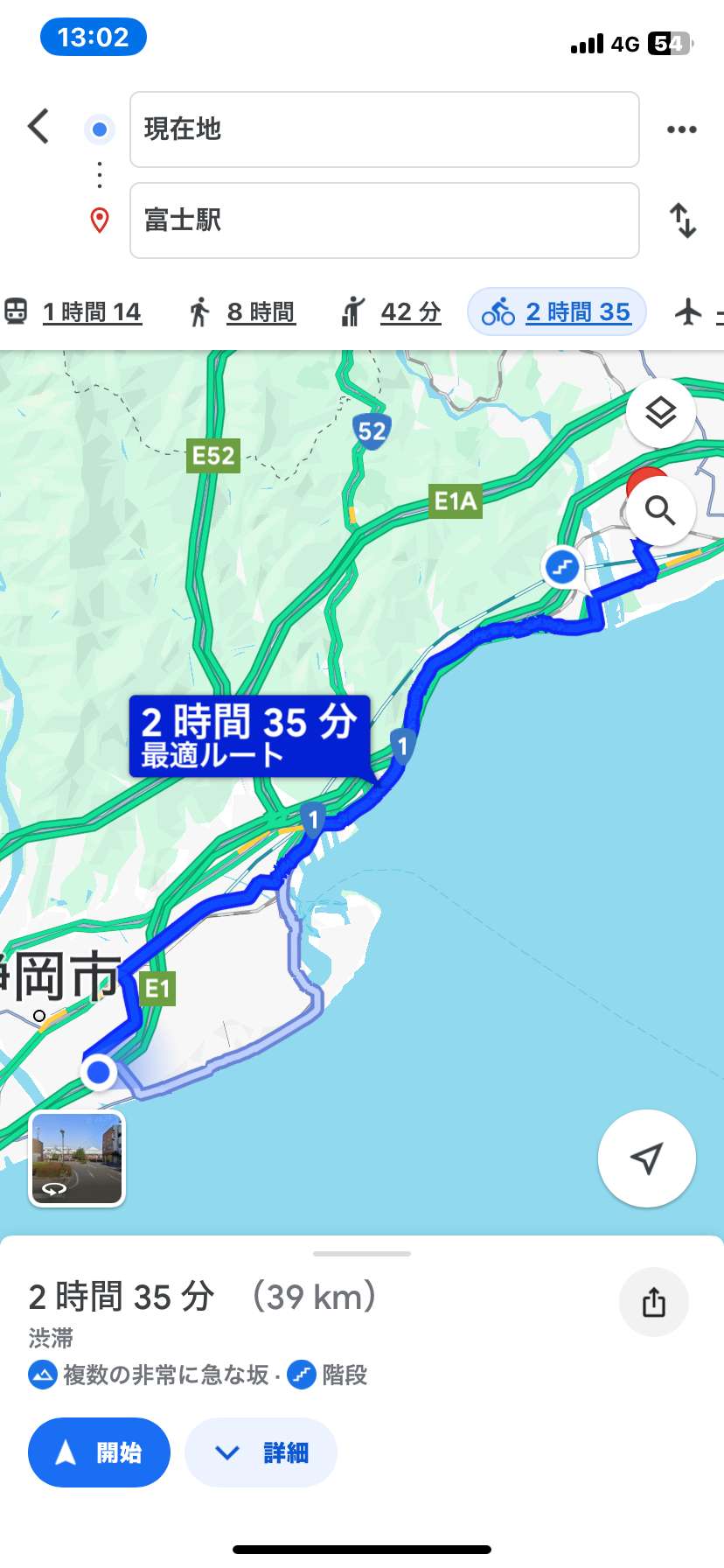
Task: Choose ride-hailing mode 42分
Action: [391, 312]
